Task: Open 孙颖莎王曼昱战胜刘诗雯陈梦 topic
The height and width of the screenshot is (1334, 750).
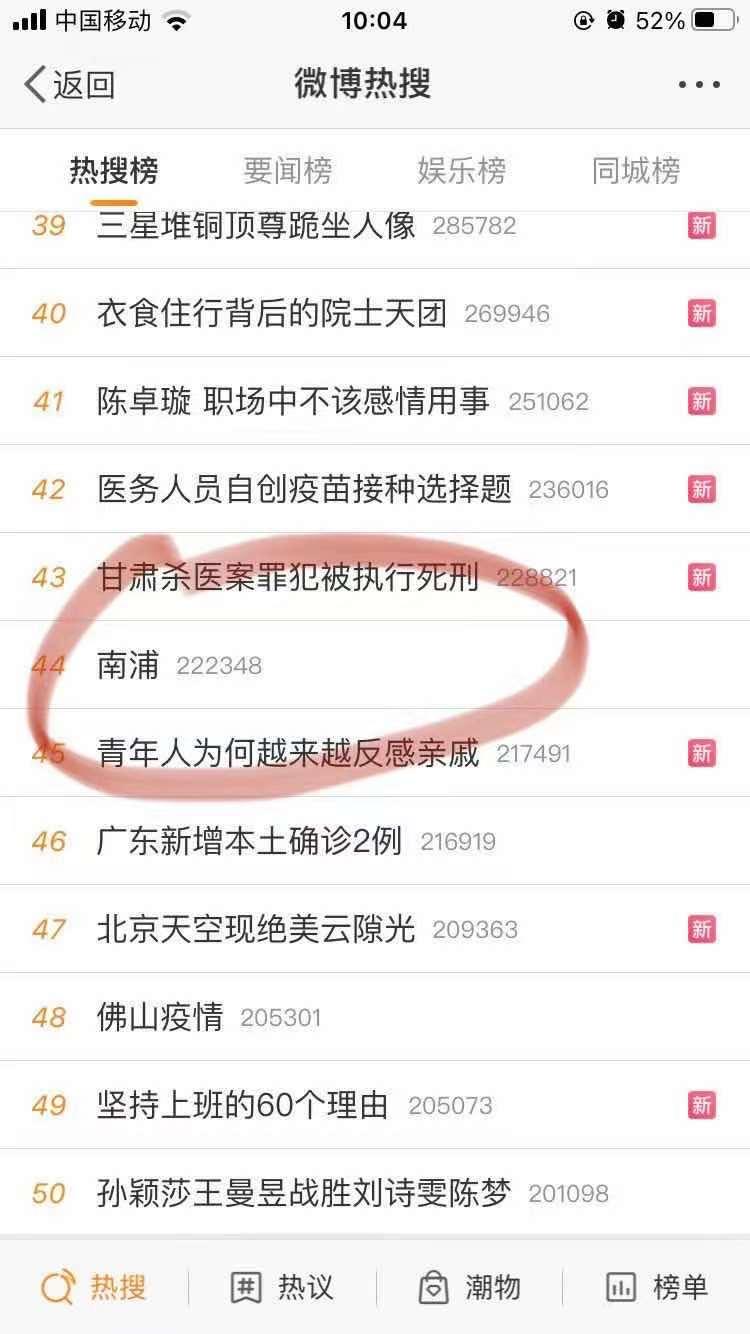Action: tap(375, 1193)
